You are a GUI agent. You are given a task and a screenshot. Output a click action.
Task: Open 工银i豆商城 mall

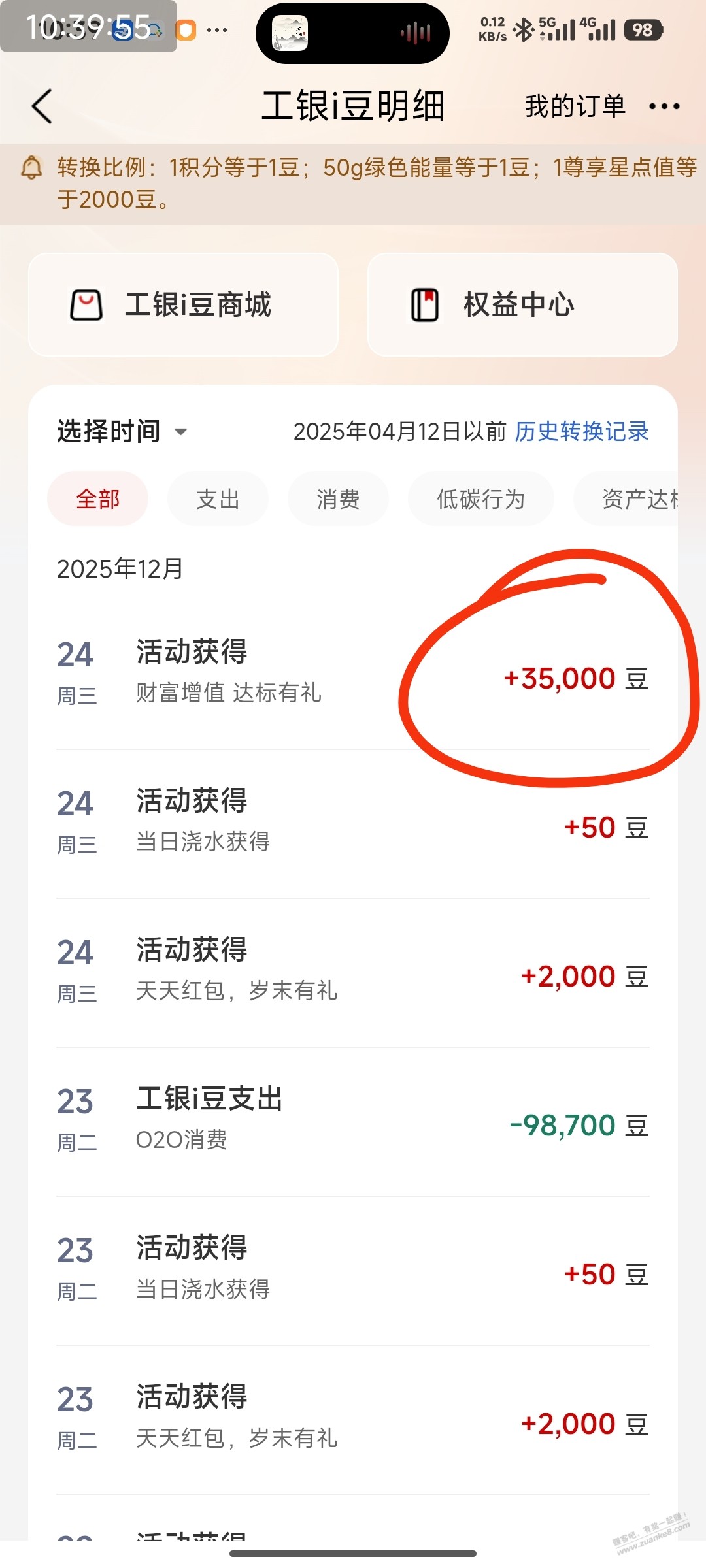(x=183, y=305)
